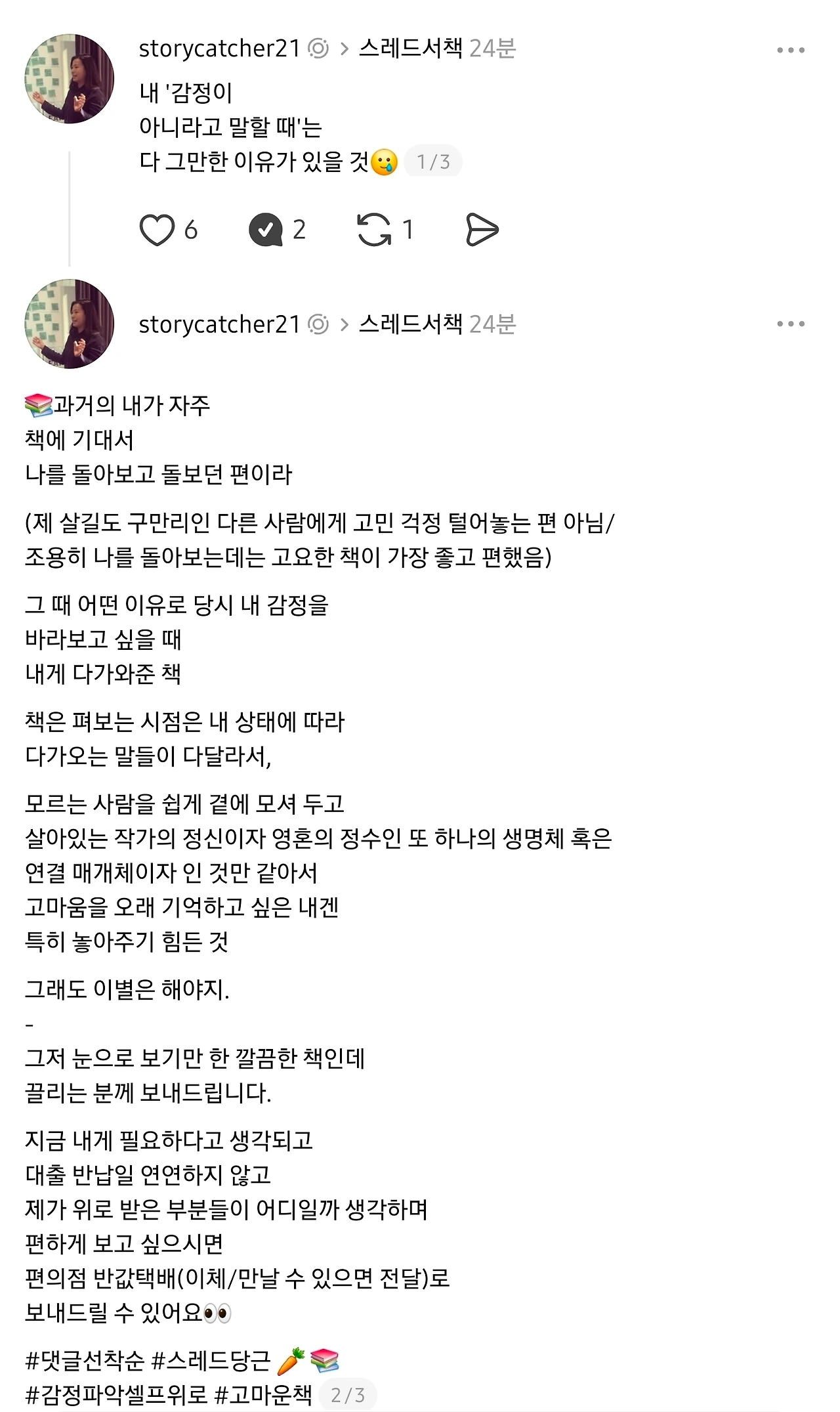Open hashtag #댓글선착순
Screen dimensions: 840x1412
tap(85, 1360)
